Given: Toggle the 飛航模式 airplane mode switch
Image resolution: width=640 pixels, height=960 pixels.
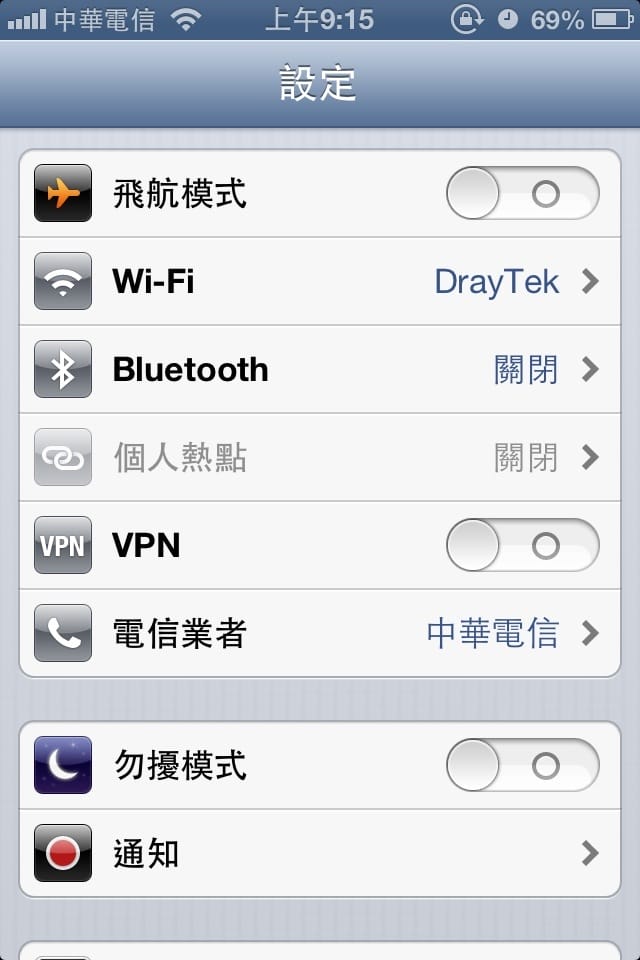Looking at the screenshot, I should click(522, 193).
